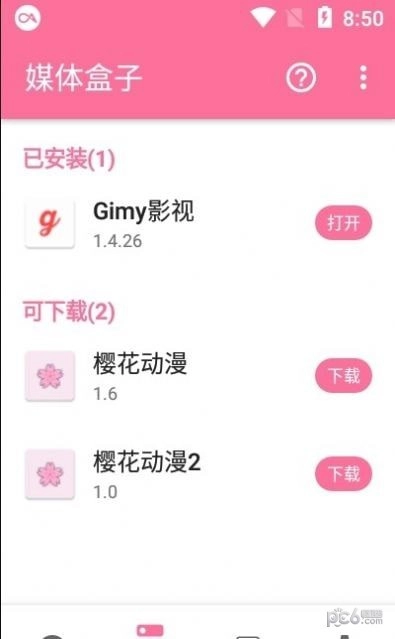
Task: Select the 樱花动漫 1.6 list row
Action: [x=197, y=376]
